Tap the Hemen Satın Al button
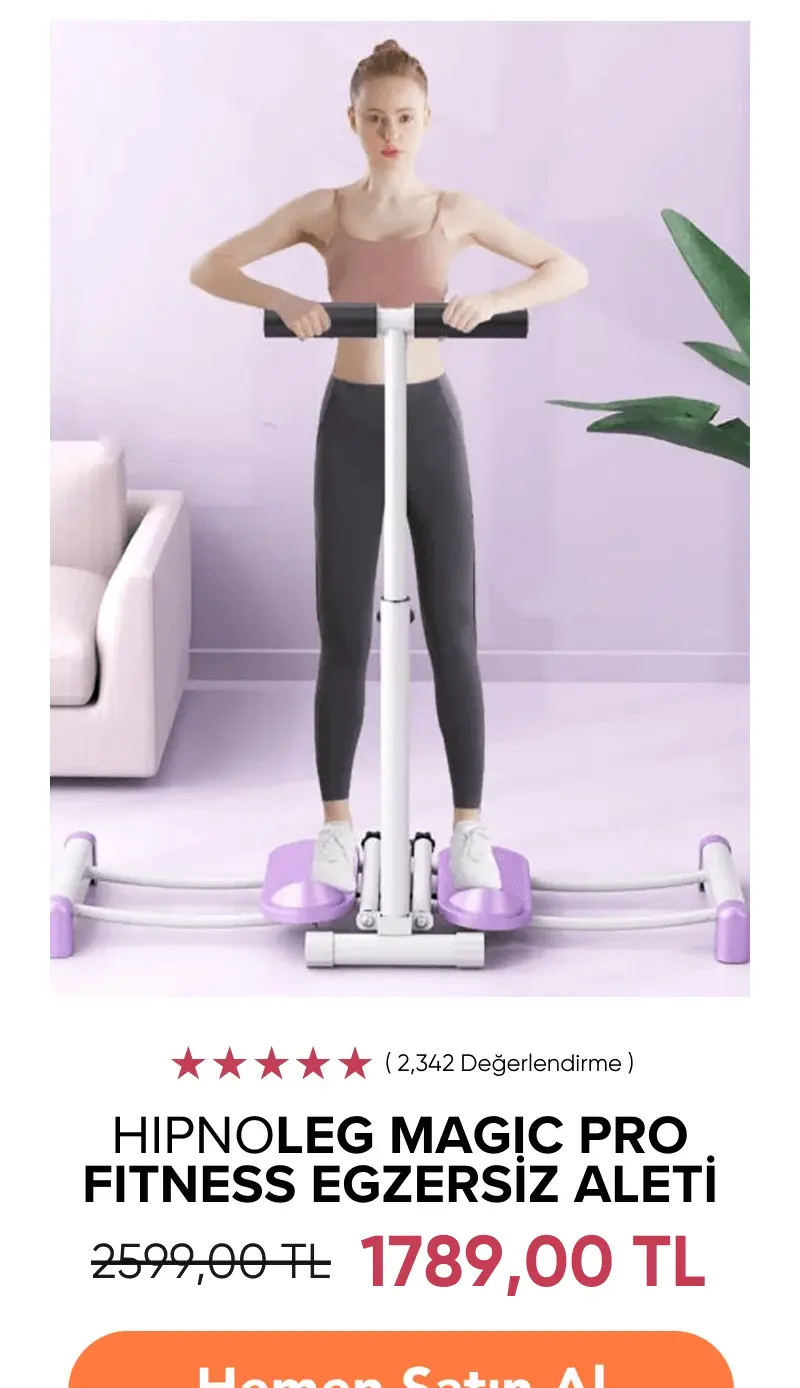800x1388 pixels. click(x=400, y=1362)
